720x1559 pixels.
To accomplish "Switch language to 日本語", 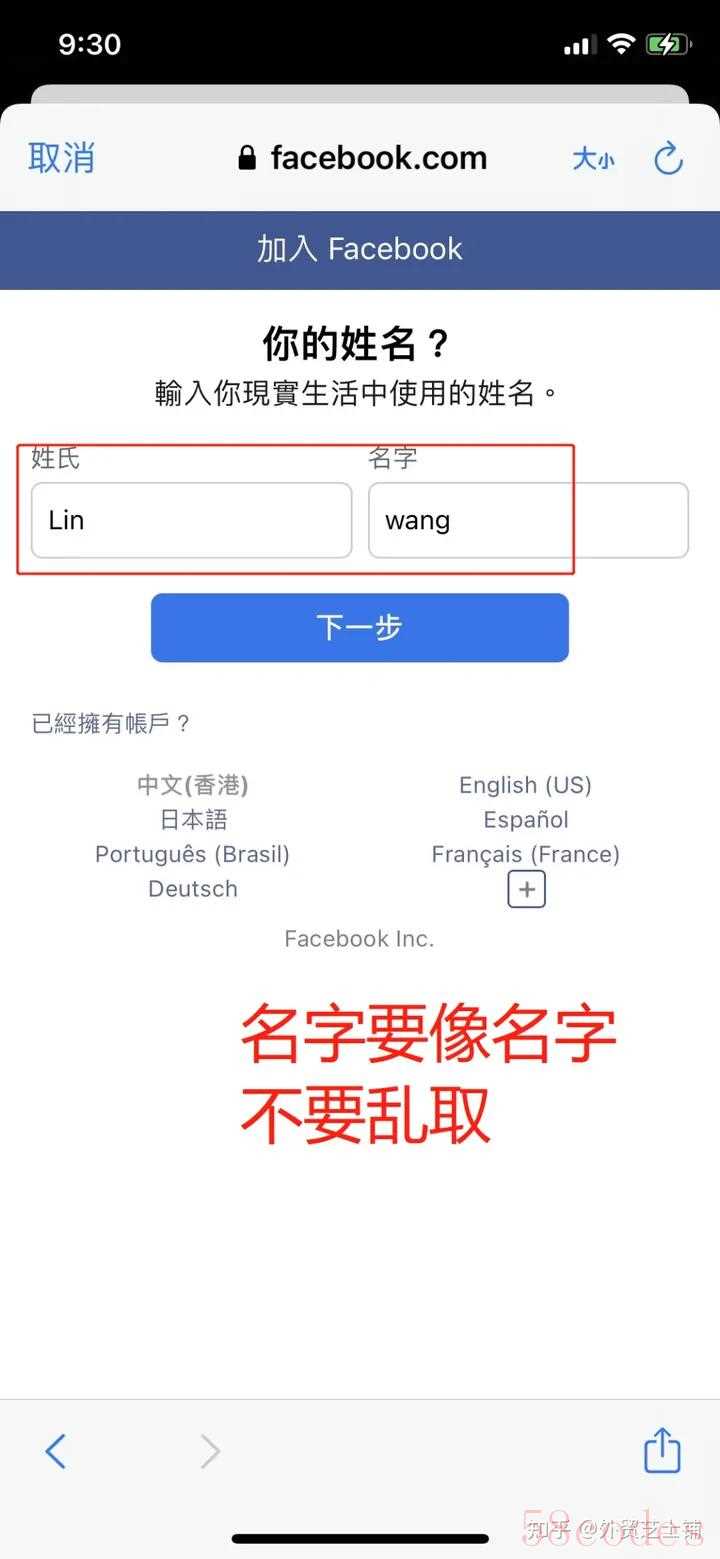I will [x=193, y=820].
